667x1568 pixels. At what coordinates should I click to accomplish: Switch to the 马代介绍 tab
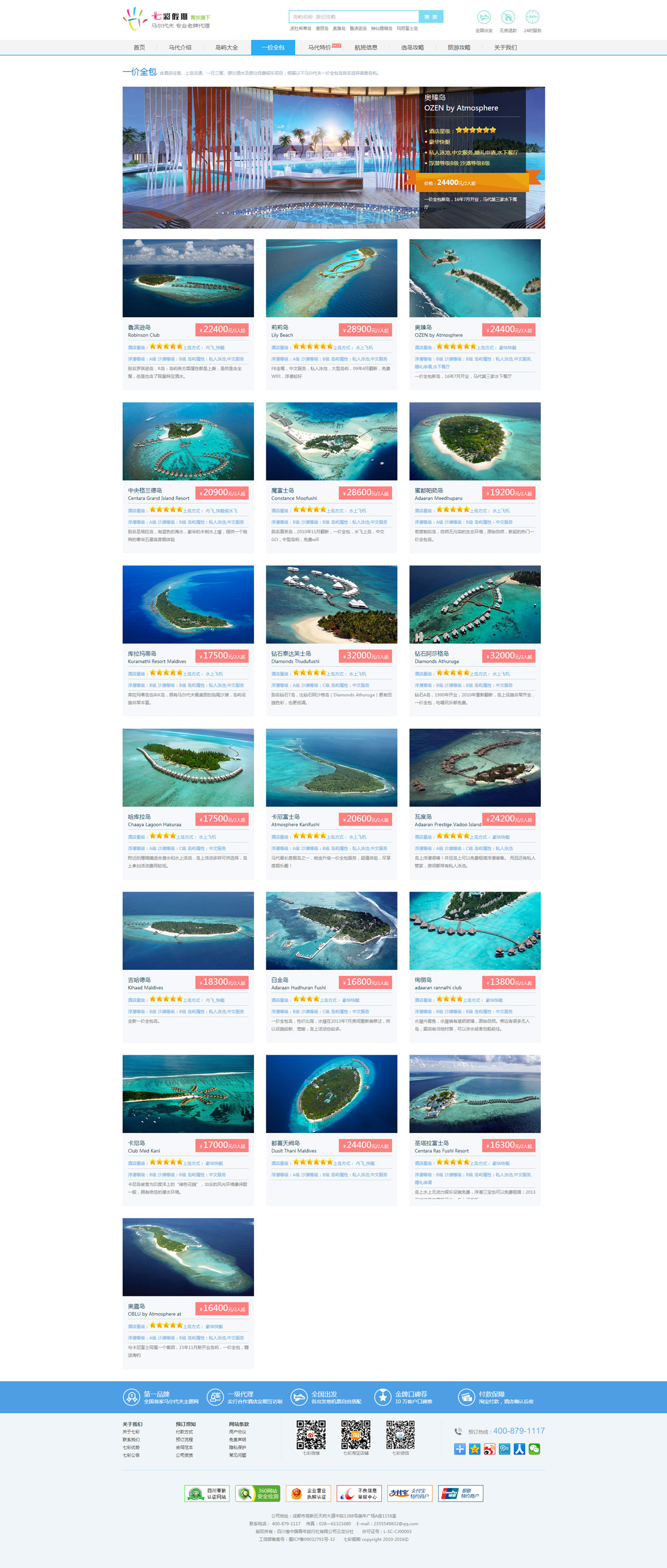[x=180, y=47]
